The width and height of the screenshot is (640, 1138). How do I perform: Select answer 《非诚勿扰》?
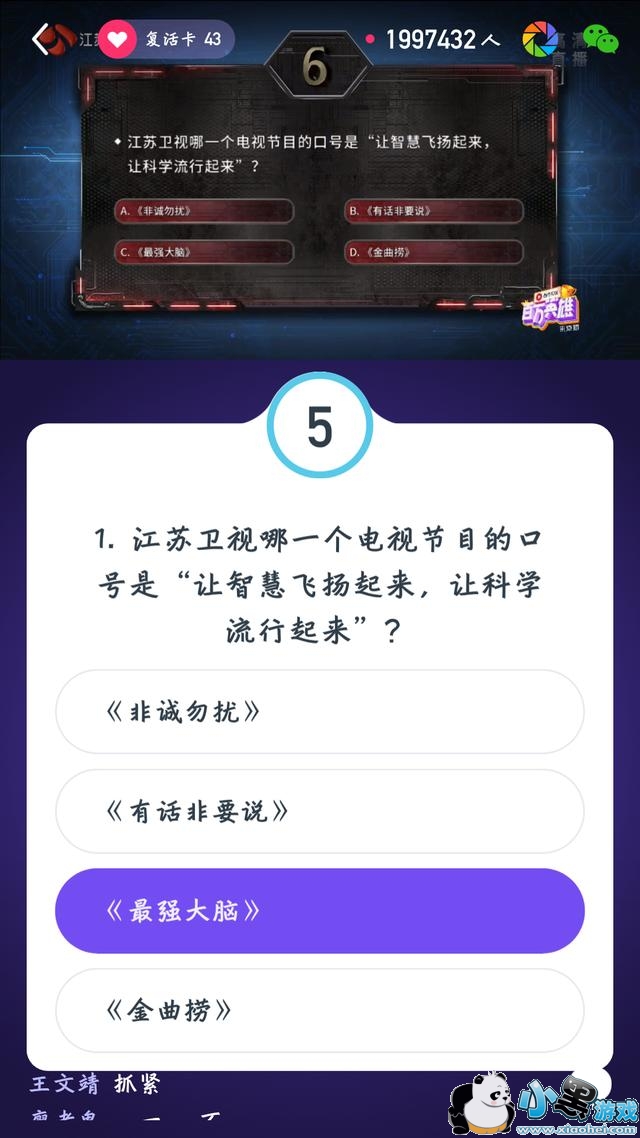point(320,712)
